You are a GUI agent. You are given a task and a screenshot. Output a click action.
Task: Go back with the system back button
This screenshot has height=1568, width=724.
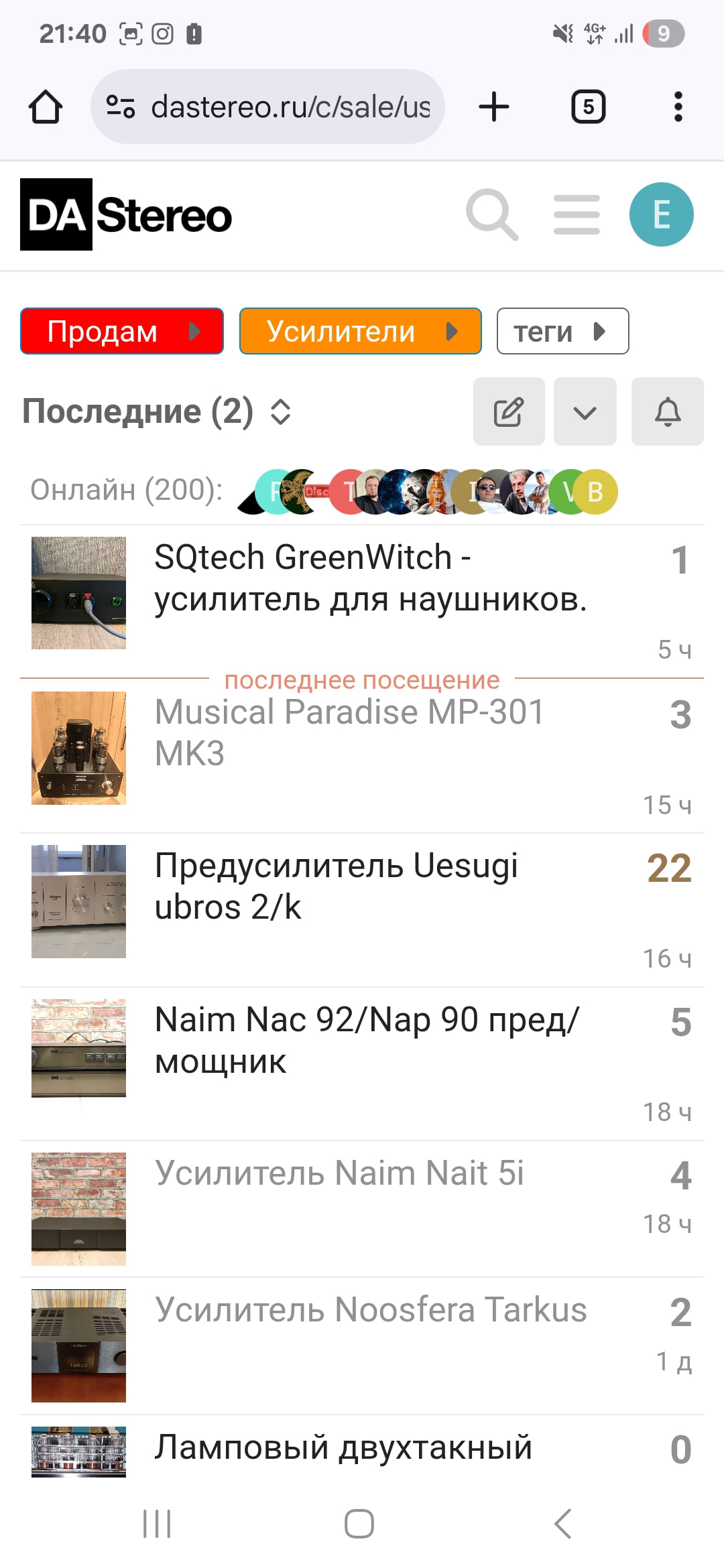pyautogui.click(x=563, y=1524)
